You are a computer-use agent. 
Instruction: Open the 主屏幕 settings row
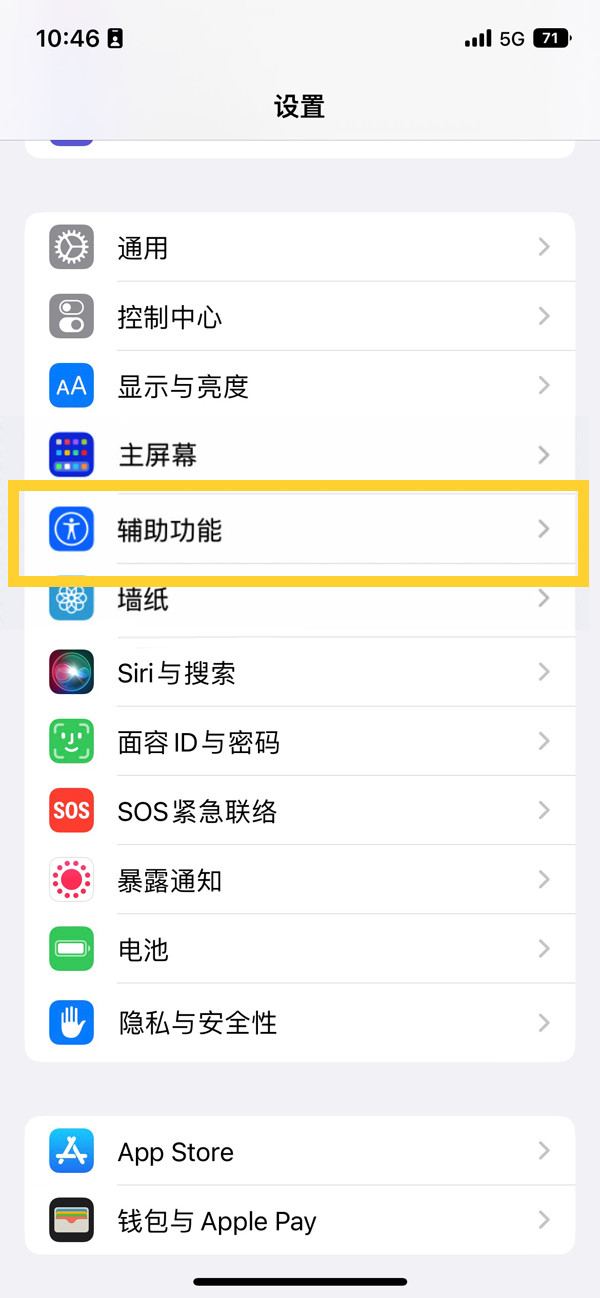(x=300, y=455)
